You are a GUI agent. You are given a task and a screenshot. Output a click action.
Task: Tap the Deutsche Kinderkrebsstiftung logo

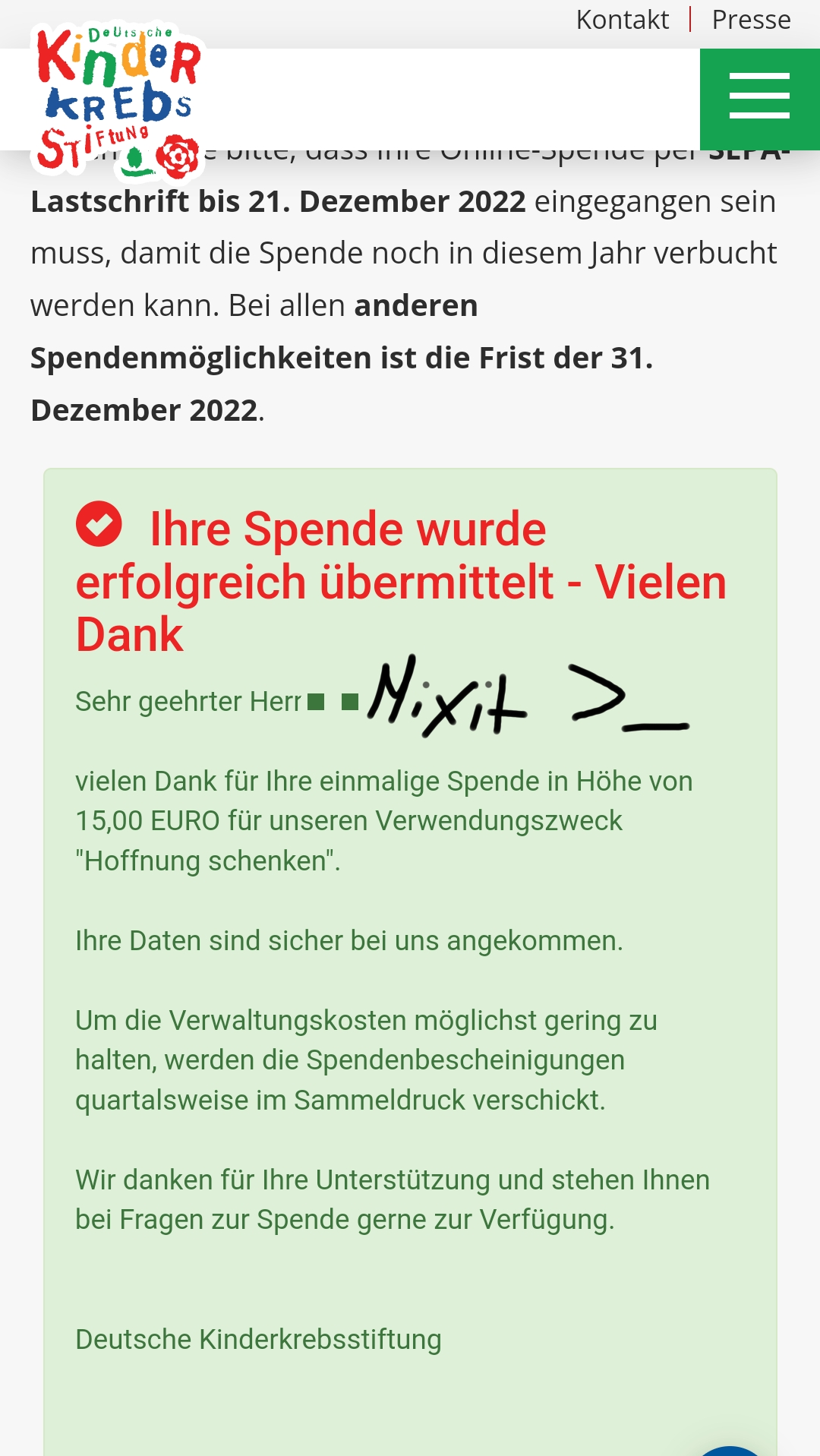118,99
